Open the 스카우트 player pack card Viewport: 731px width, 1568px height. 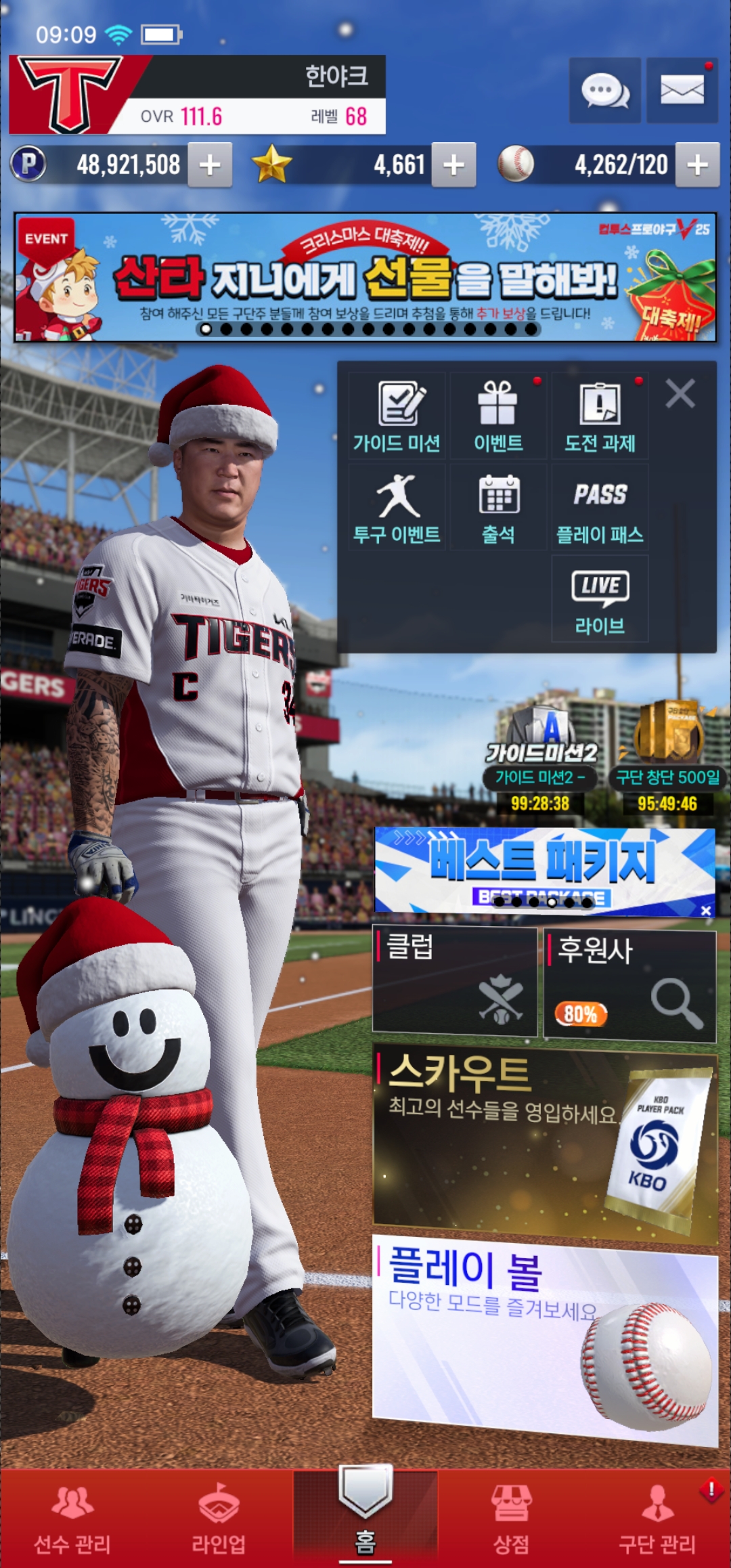coord(545,1144)
